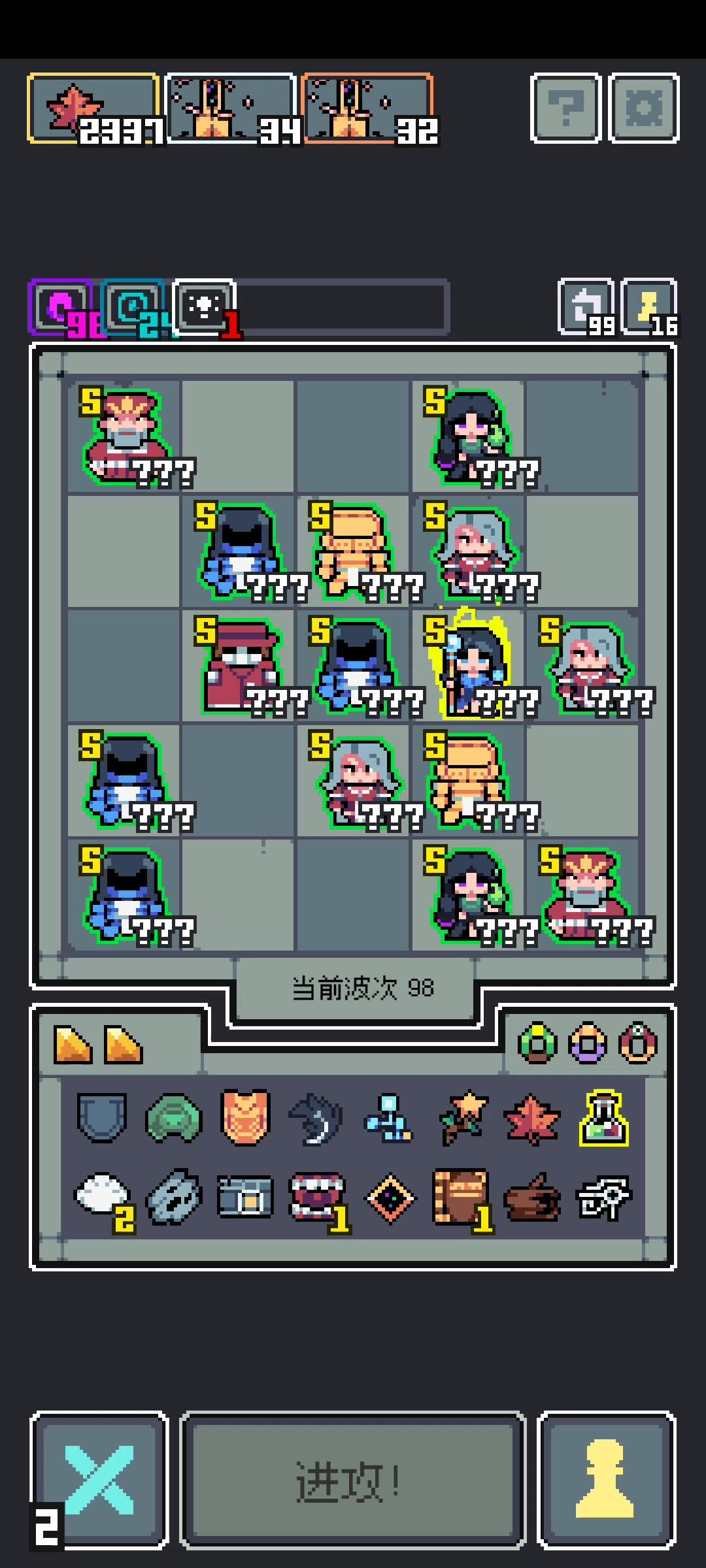Tap the magenta spiral skill icon
This screenshot has height=1568, width=706.
tap(60, 307)
